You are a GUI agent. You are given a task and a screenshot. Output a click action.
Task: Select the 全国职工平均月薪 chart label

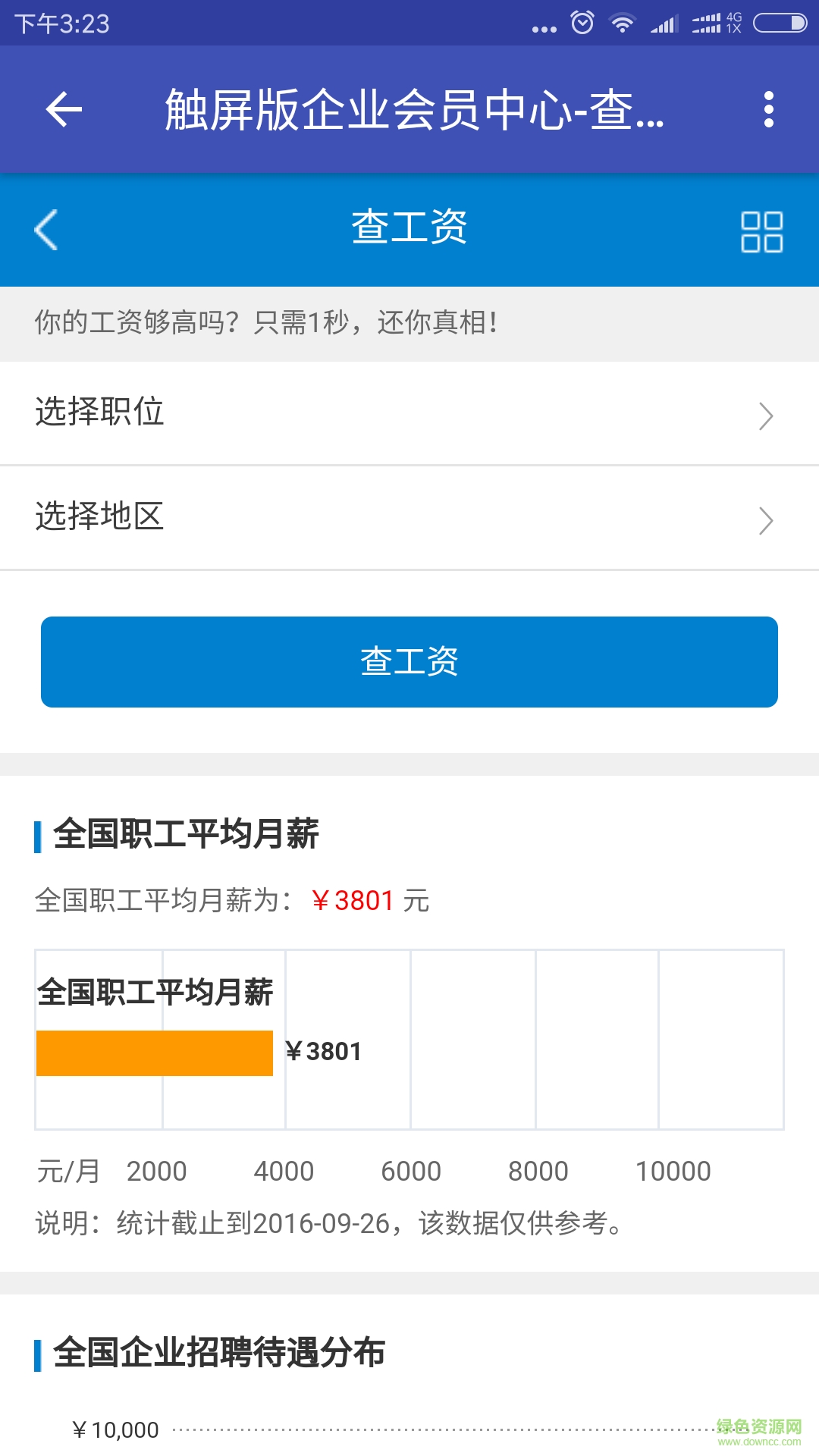155,990
